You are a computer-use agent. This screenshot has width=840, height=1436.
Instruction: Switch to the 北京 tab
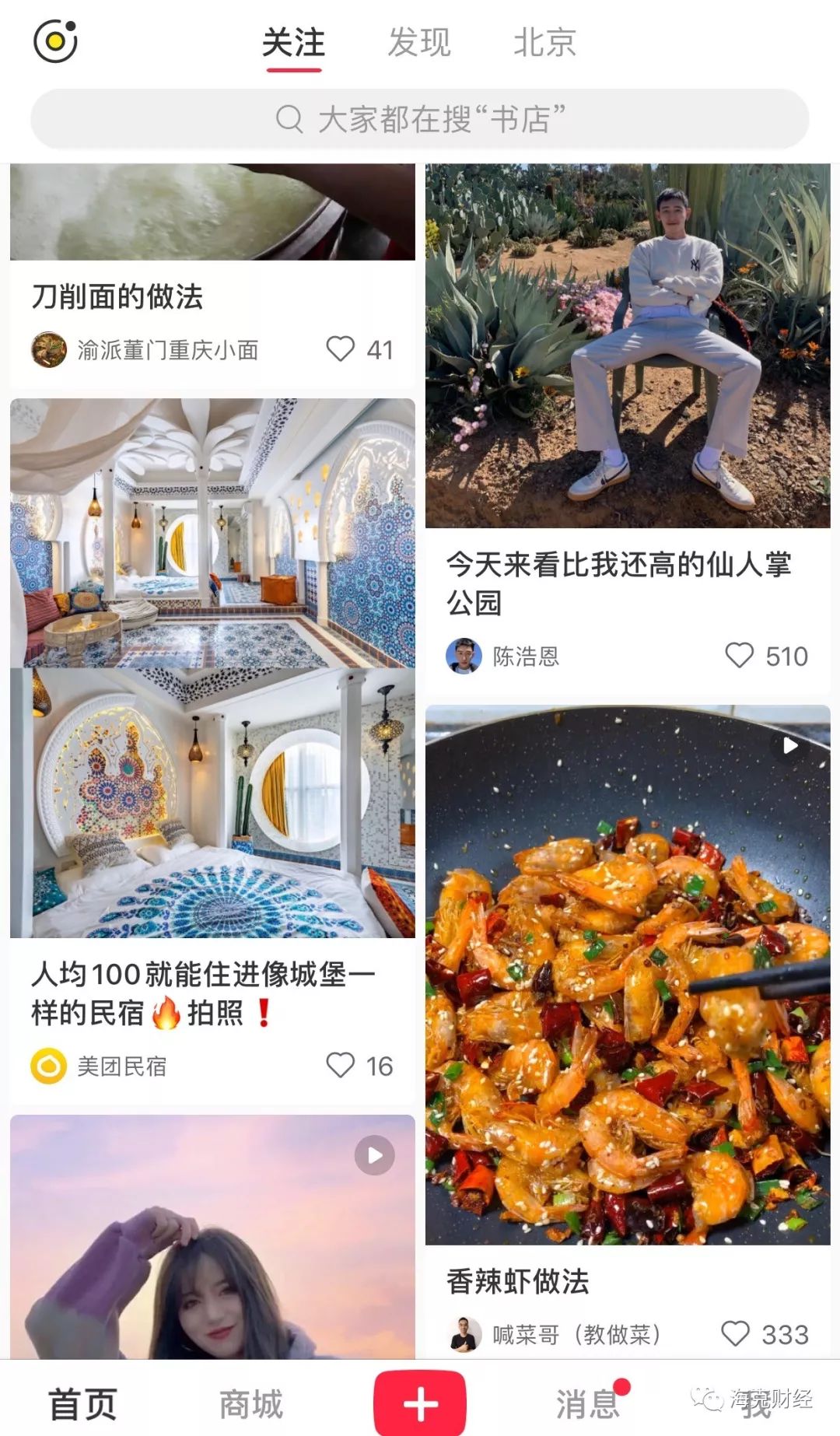coord(544,43)
